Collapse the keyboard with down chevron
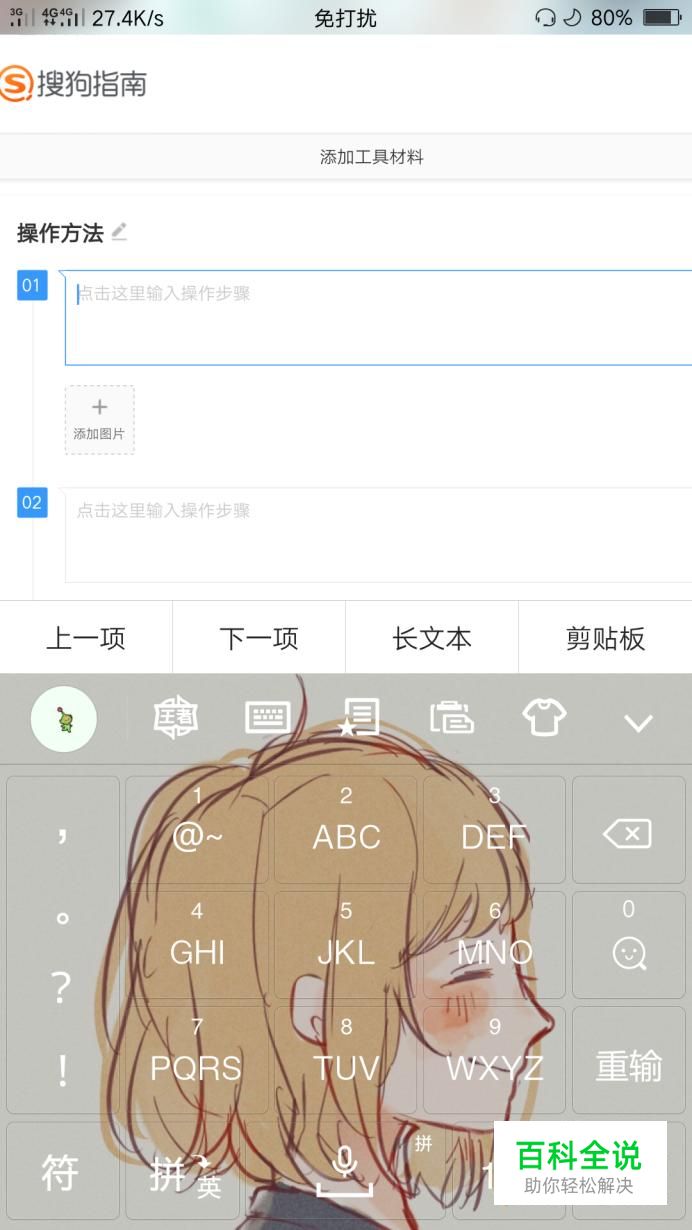The image size is (692, 1230). [638, 720]
